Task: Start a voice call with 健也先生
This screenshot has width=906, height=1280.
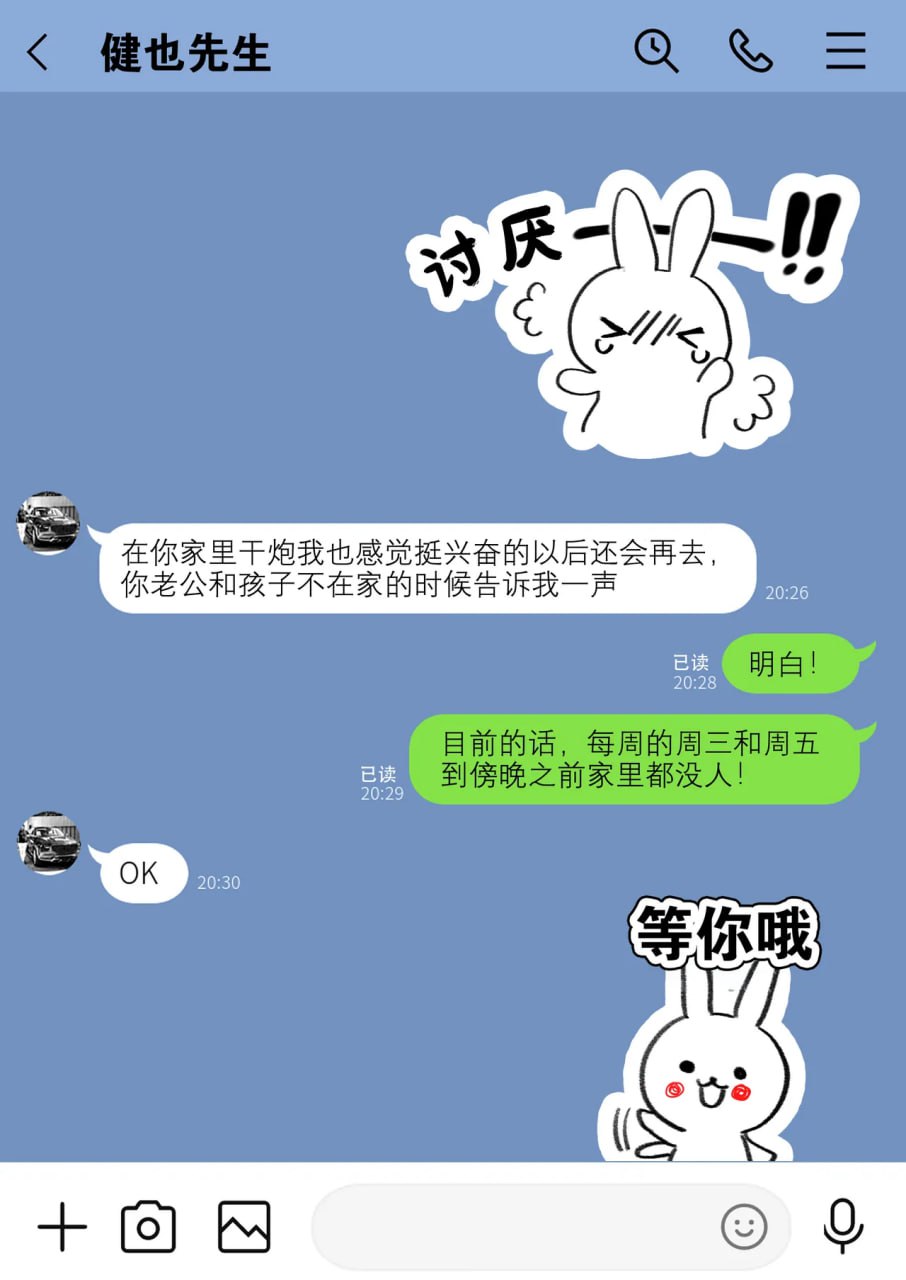Action: pyautogui.click(x=751, y=52)
